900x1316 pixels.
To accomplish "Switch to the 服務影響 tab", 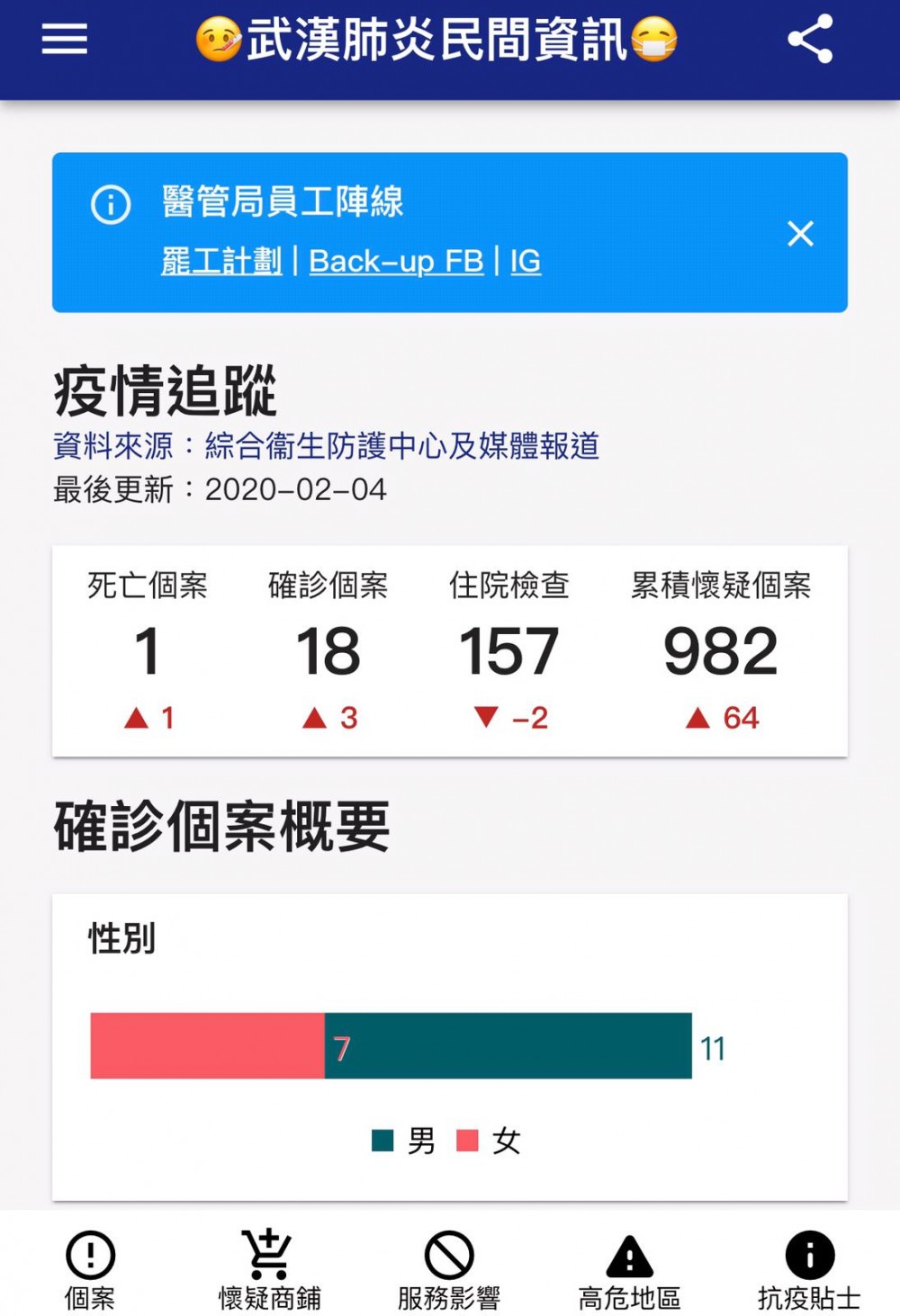I will click(449, 1268).
